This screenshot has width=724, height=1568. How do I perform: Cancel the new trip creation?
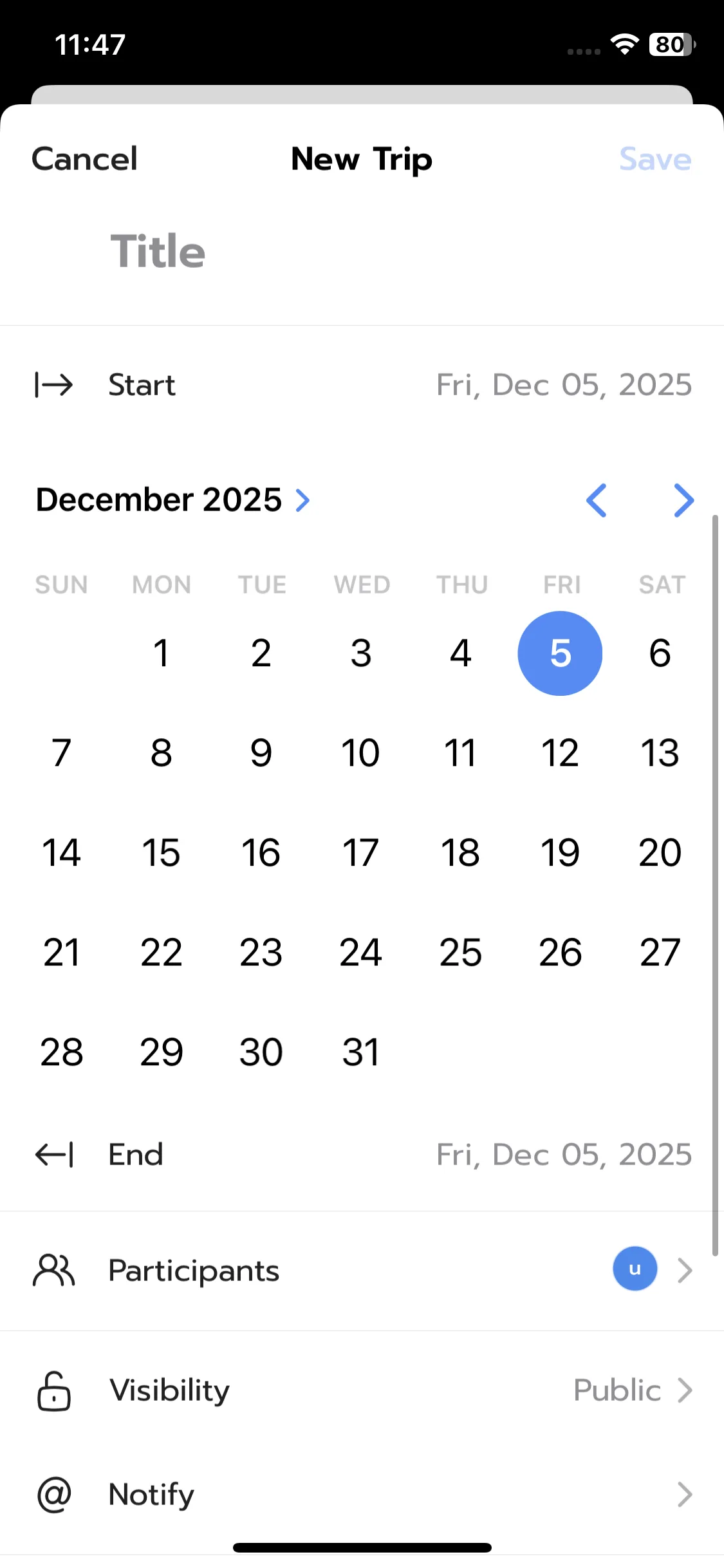(84, 159)
